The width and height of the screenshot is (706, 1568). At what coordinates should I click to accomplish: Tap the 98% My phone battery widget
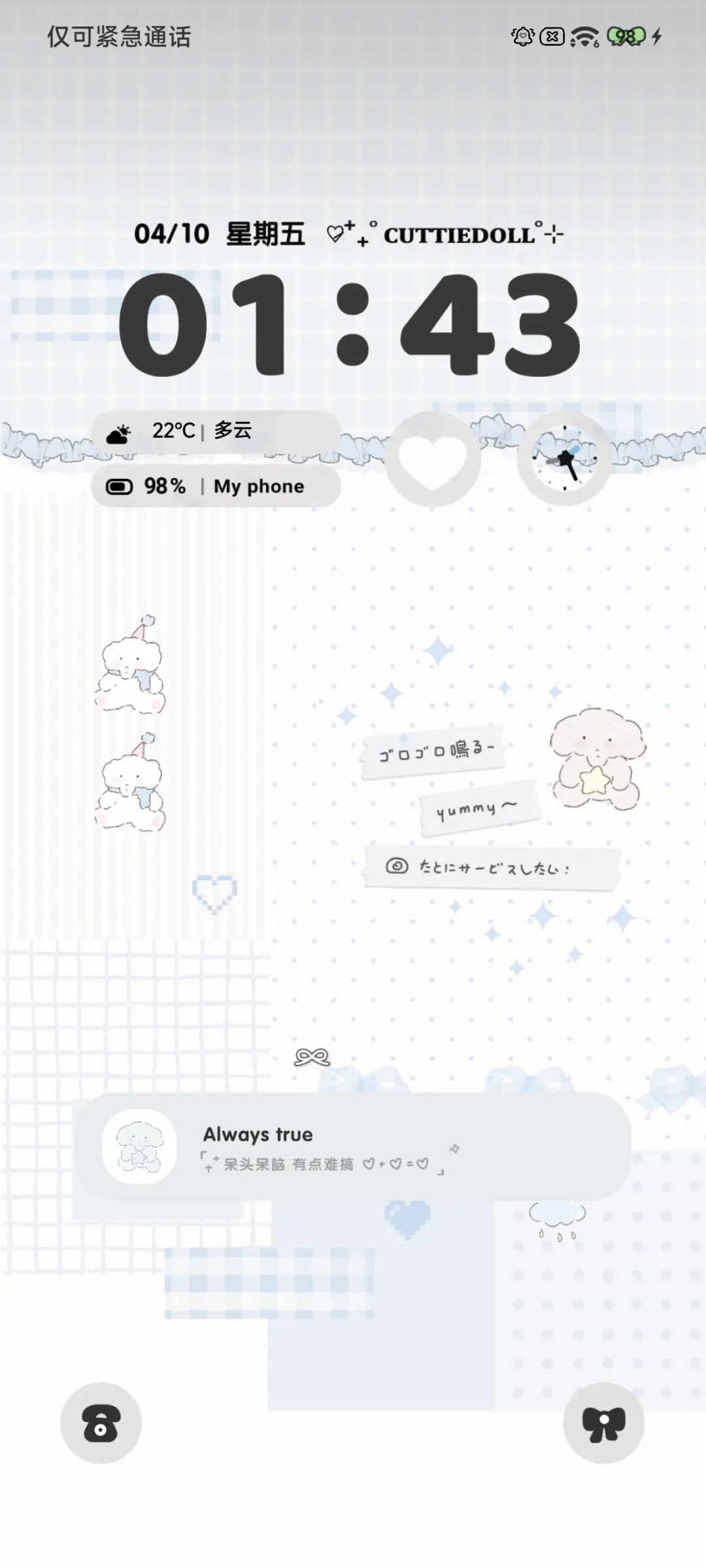pyautogui.click(x=216, y=486)
